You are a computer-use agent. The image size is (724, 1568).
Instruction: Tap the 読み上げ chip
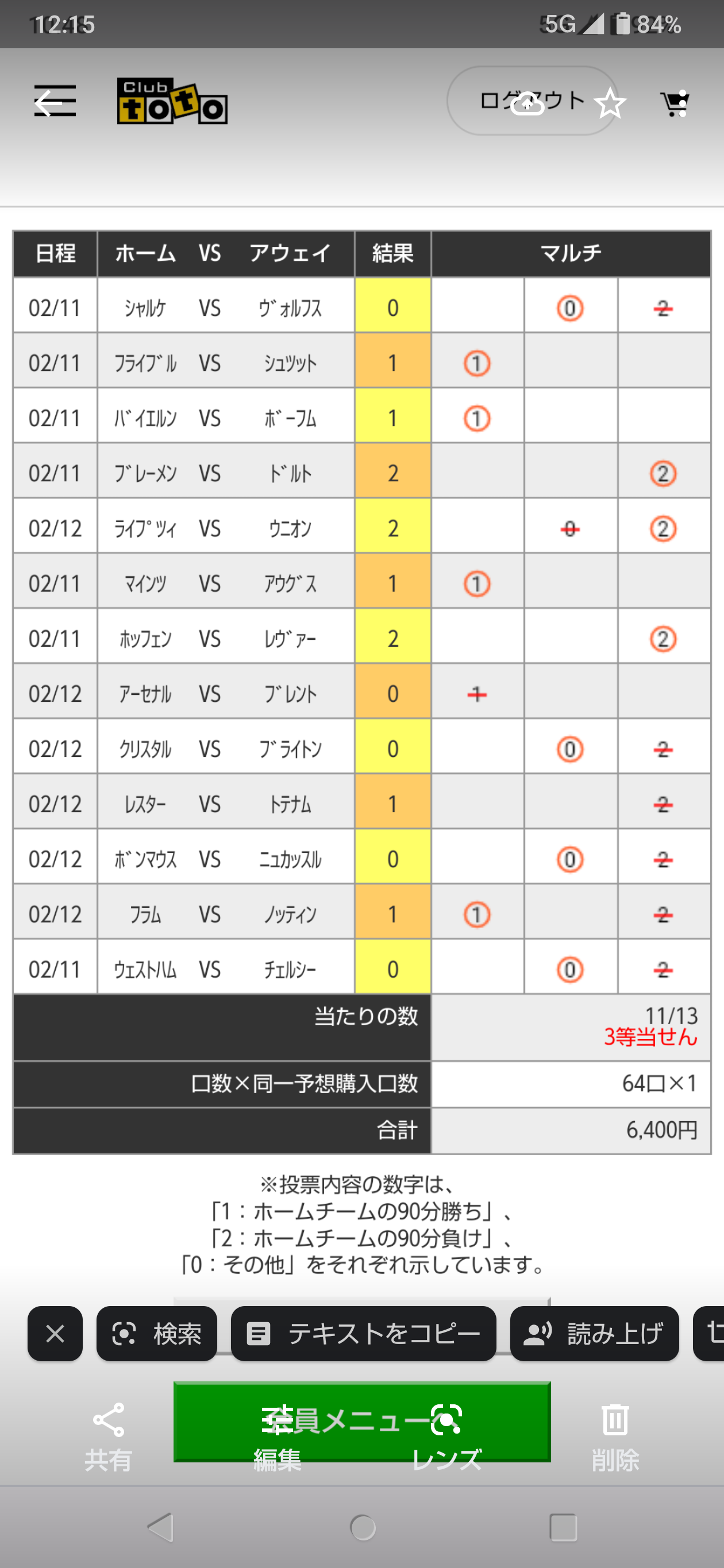point(594,1334)
